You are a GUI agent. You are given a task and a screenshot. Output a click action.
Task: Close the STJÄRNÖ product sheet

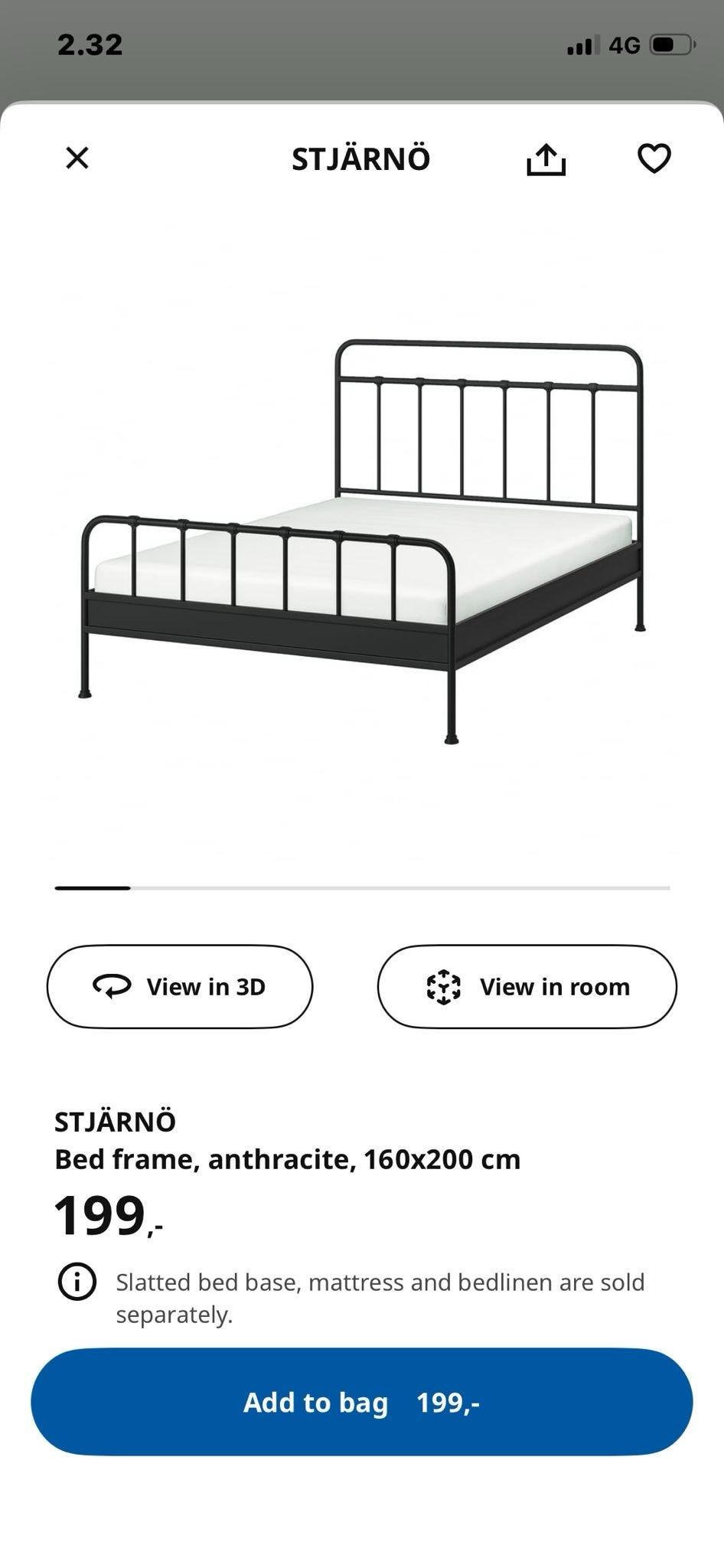point(77,158)
